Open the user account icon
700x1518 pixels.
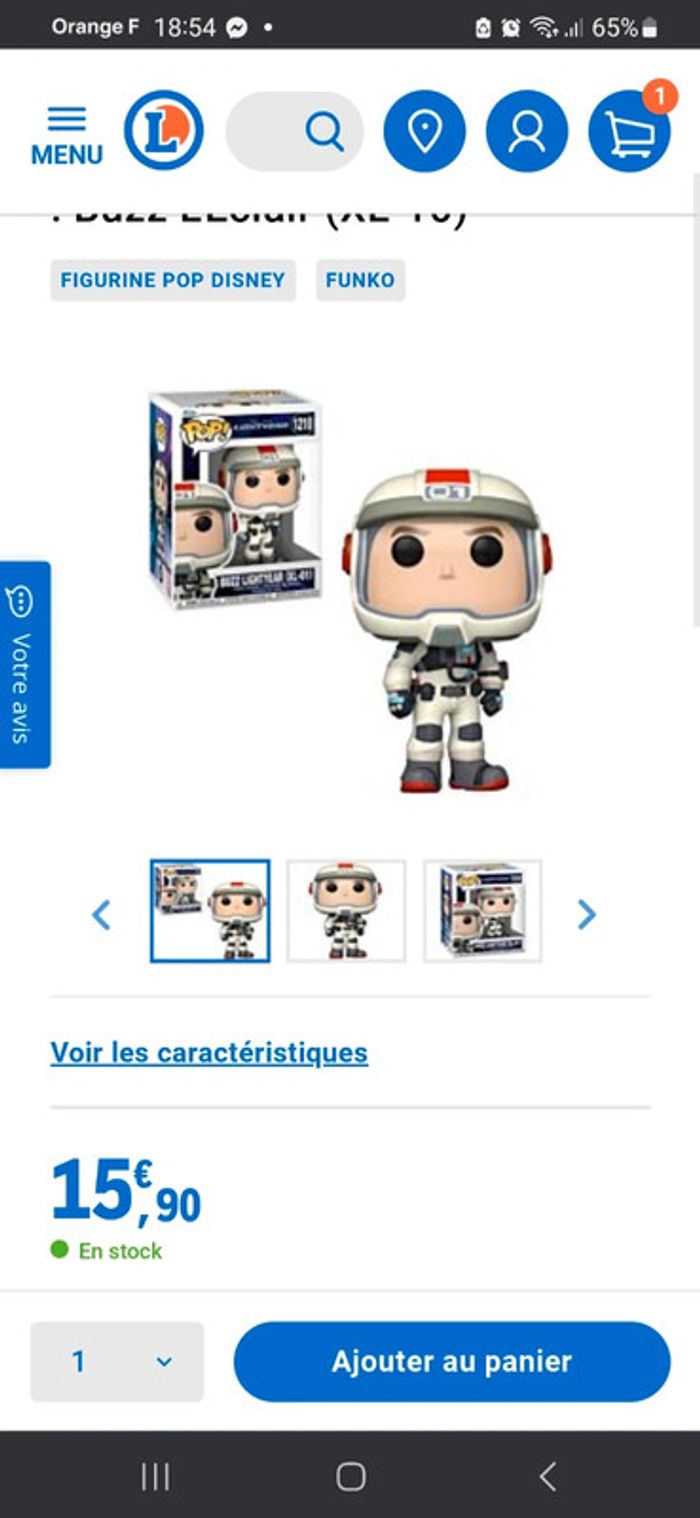click(x=527, y=131)
